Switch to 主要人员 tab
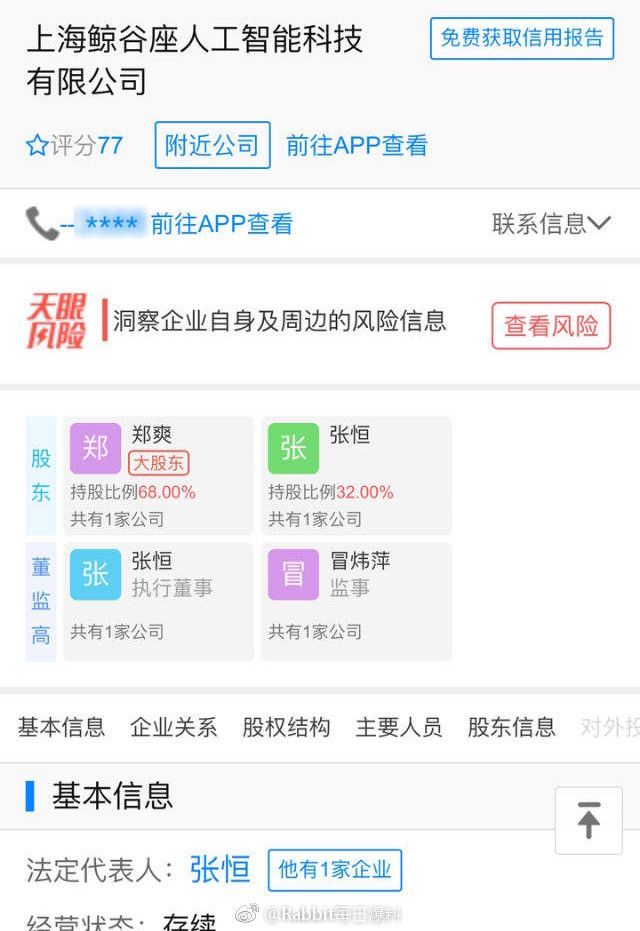The width and height of the screenshot is (640, 931). pyautogui.click(x=399, y=727)
